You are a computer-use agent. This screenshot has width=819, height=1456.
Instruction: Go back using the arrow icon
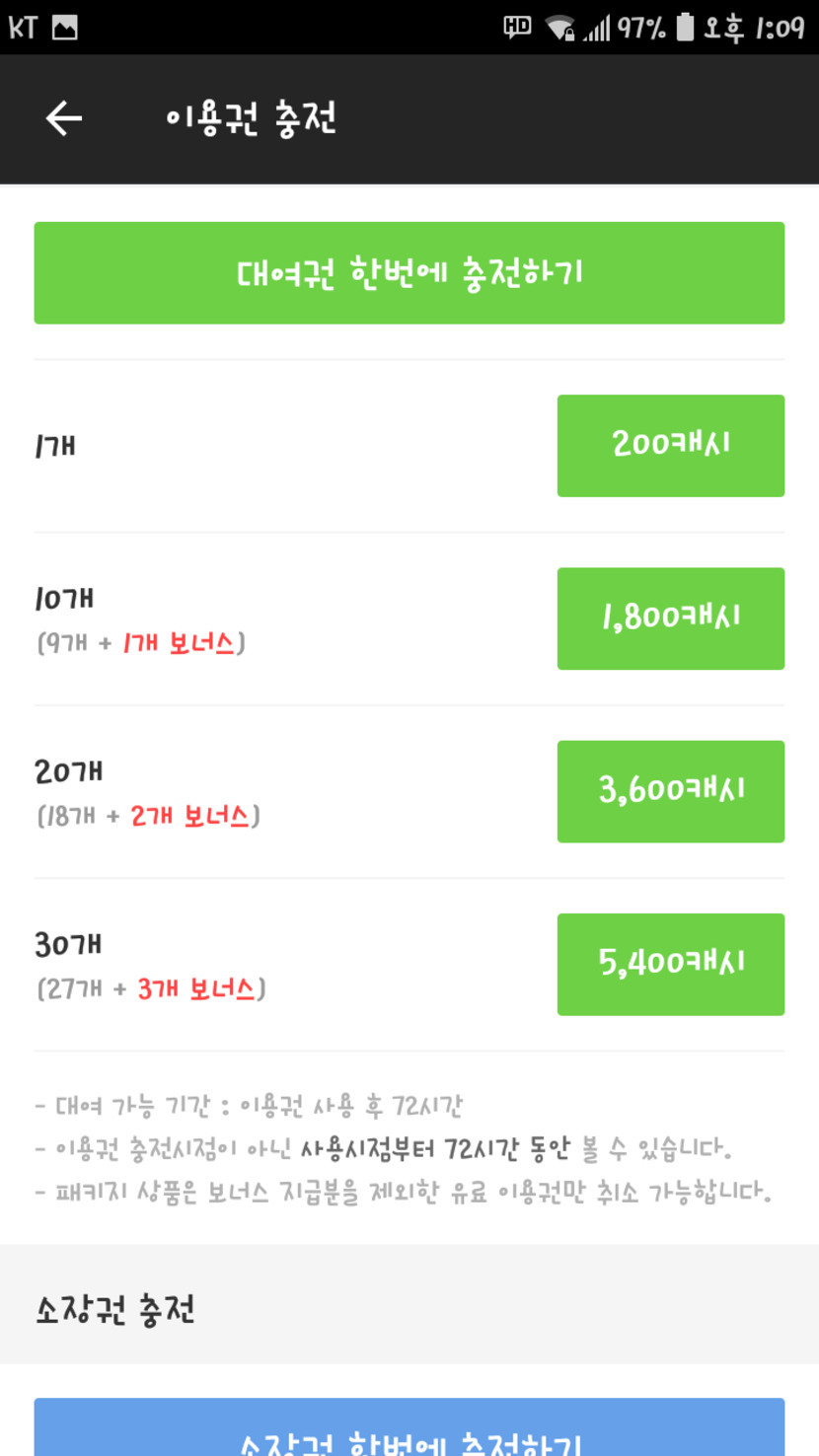point(64,119)
